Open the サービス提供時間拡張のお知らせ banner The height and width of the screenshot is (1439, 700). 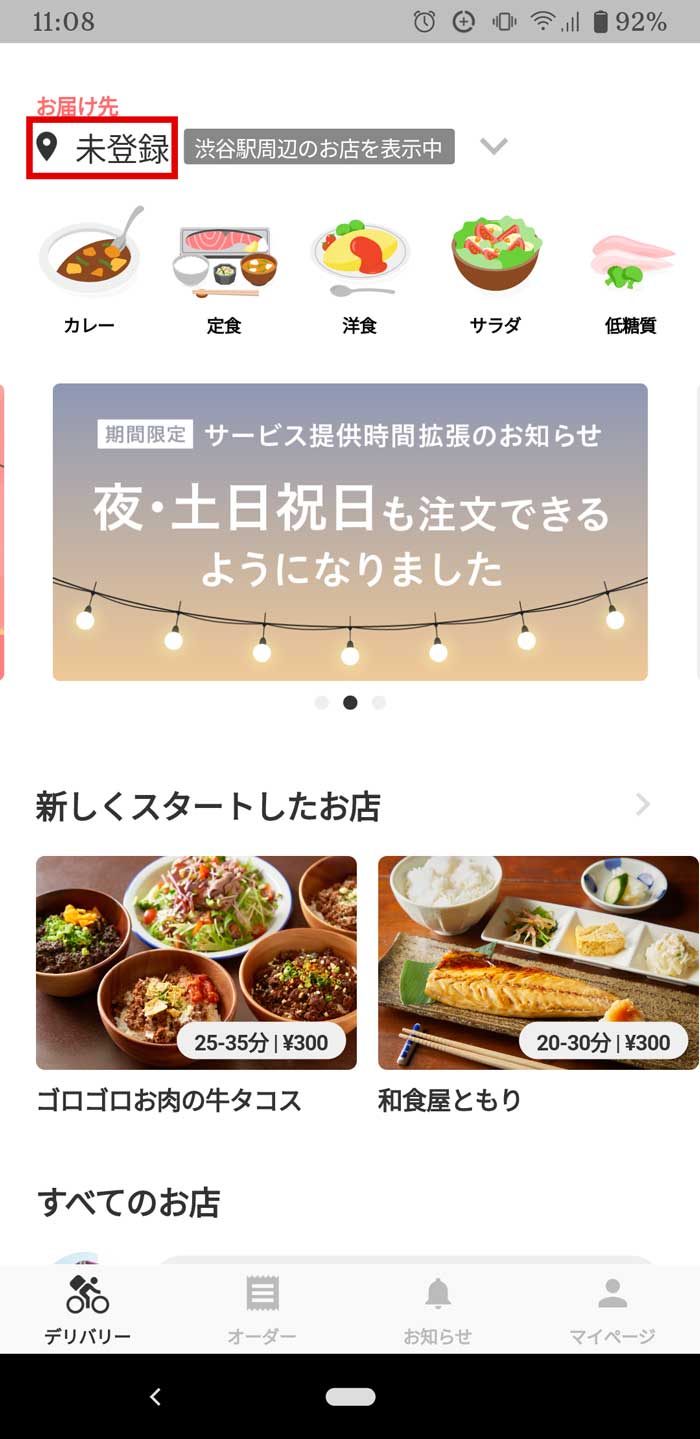(350, 532)
